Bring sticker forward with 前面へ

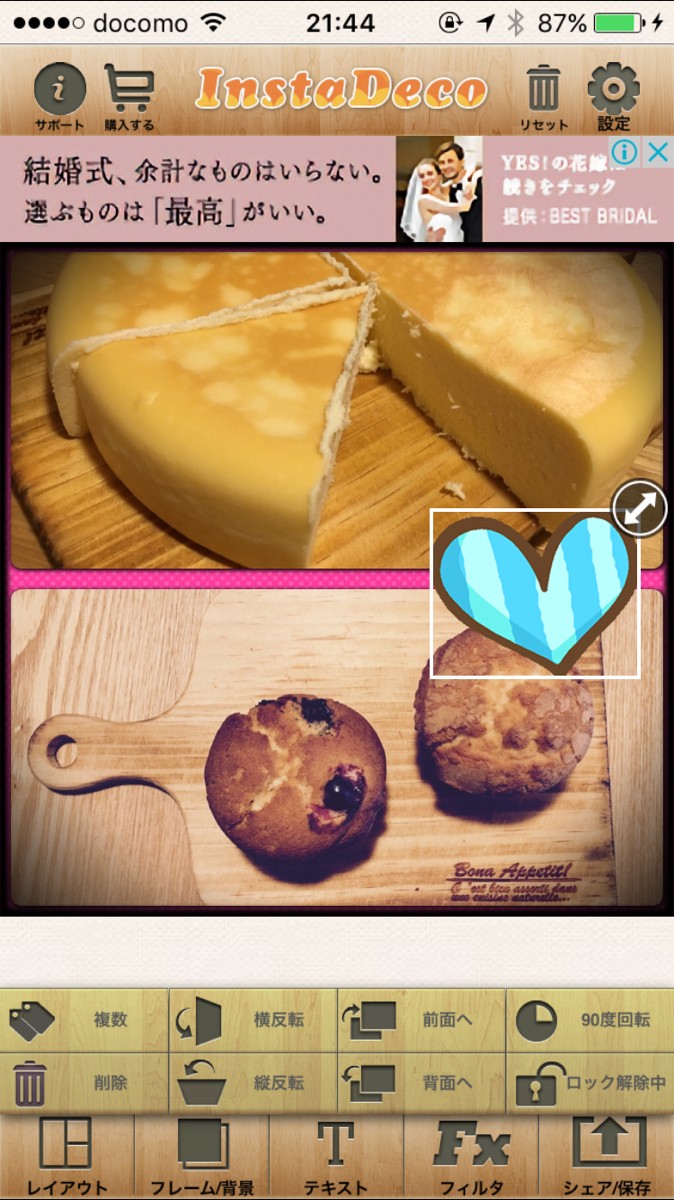pos(421,1020)
